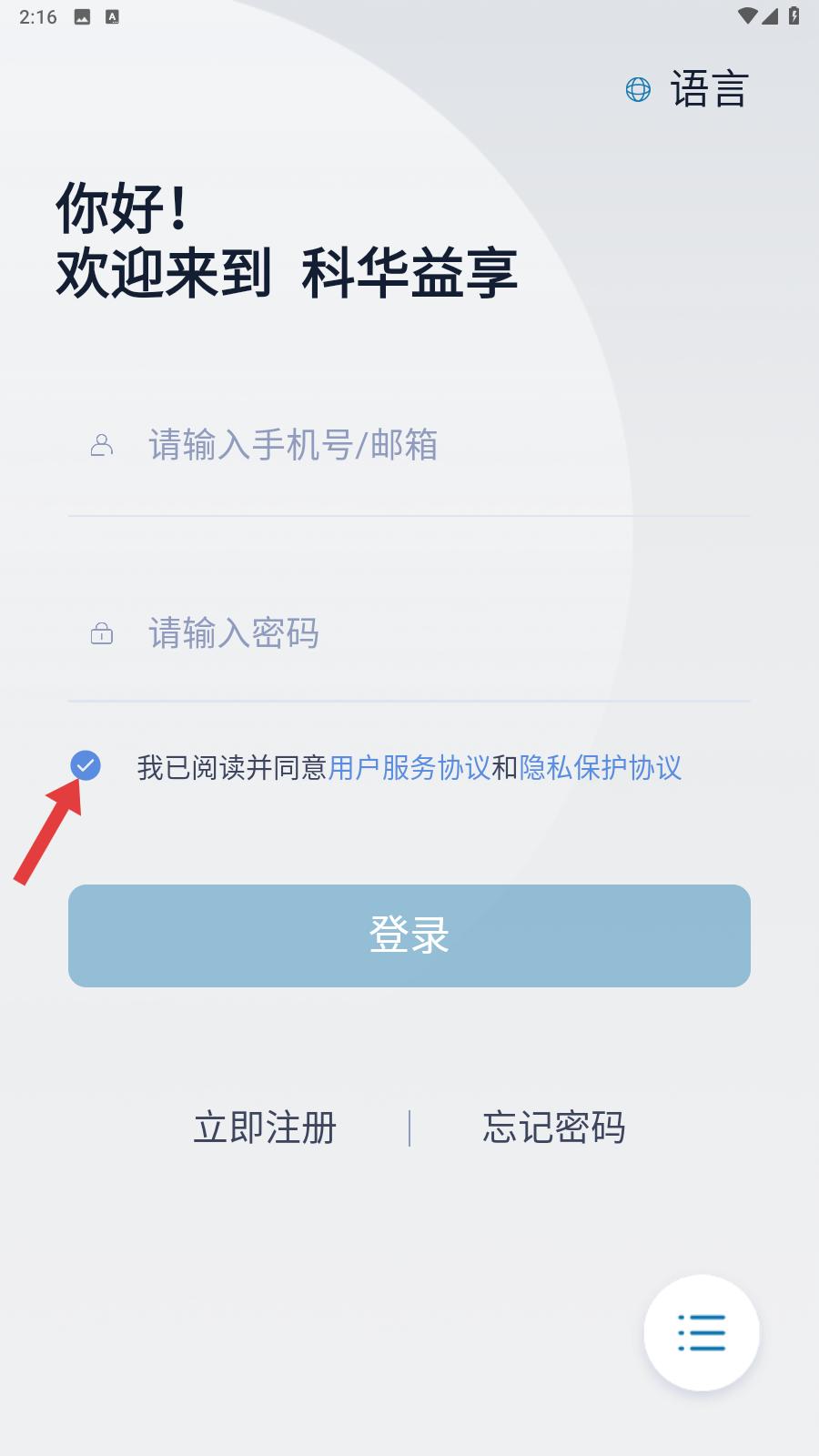
Task: Tap the 请输入手机号/邮箱 field
Action: coord(409,445)
